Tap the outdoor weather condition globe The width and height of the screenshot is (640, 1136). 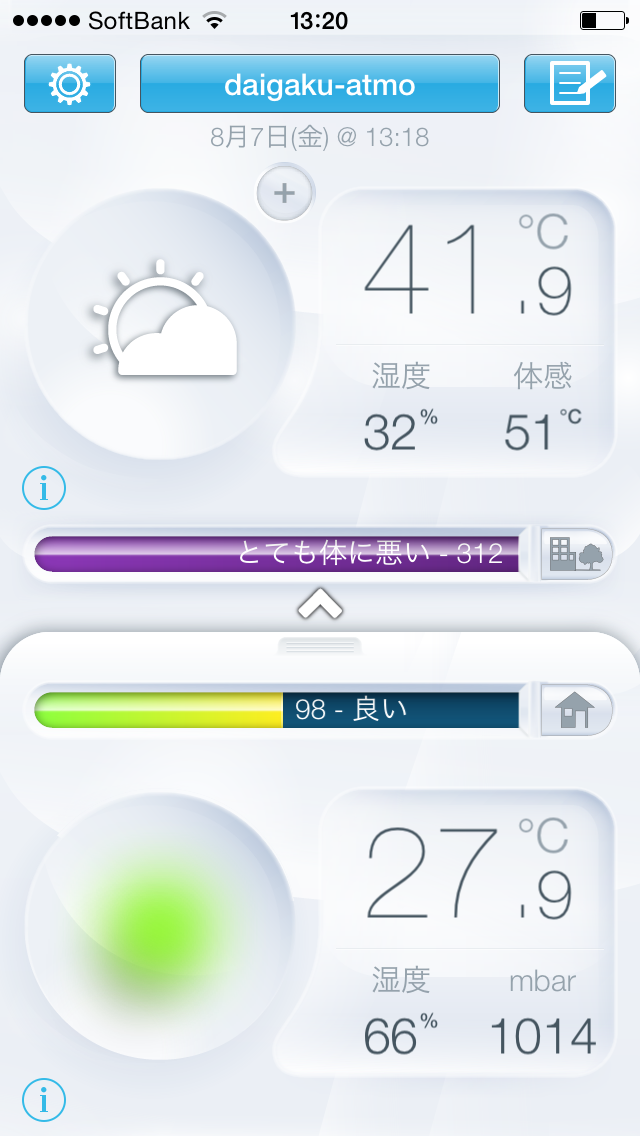162,321
